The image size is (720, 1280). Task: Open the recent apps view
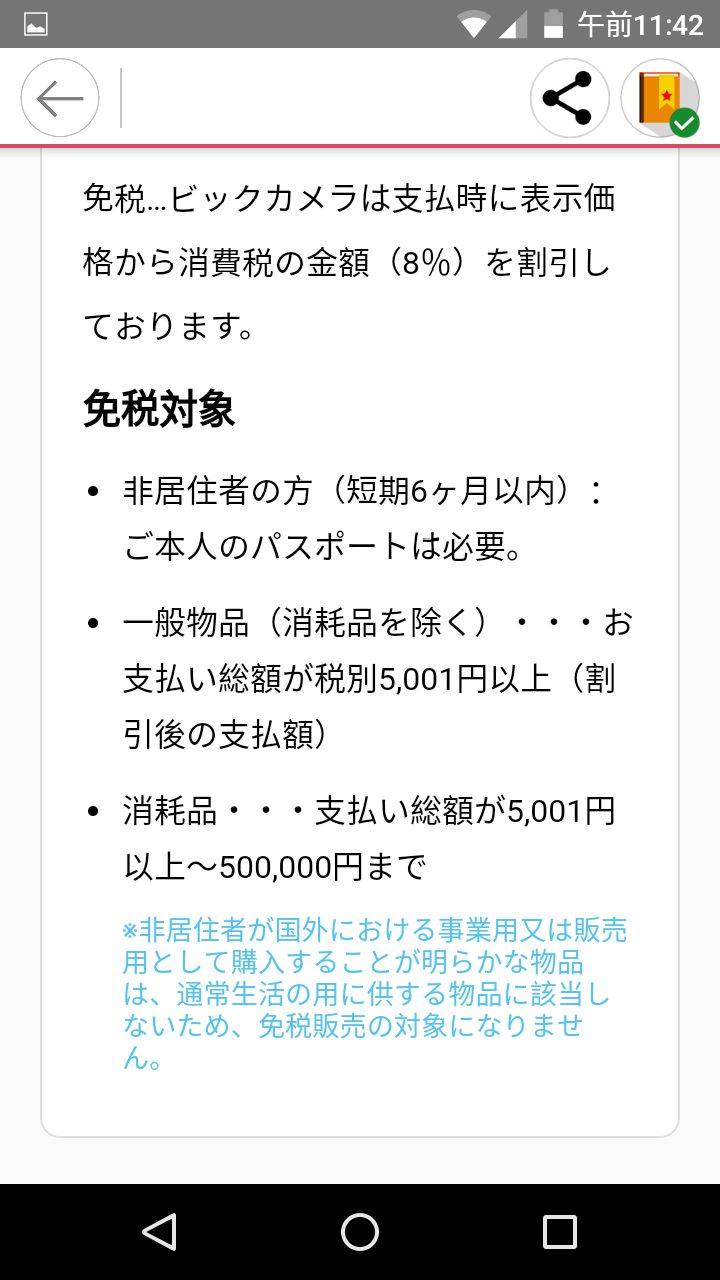560,1232
